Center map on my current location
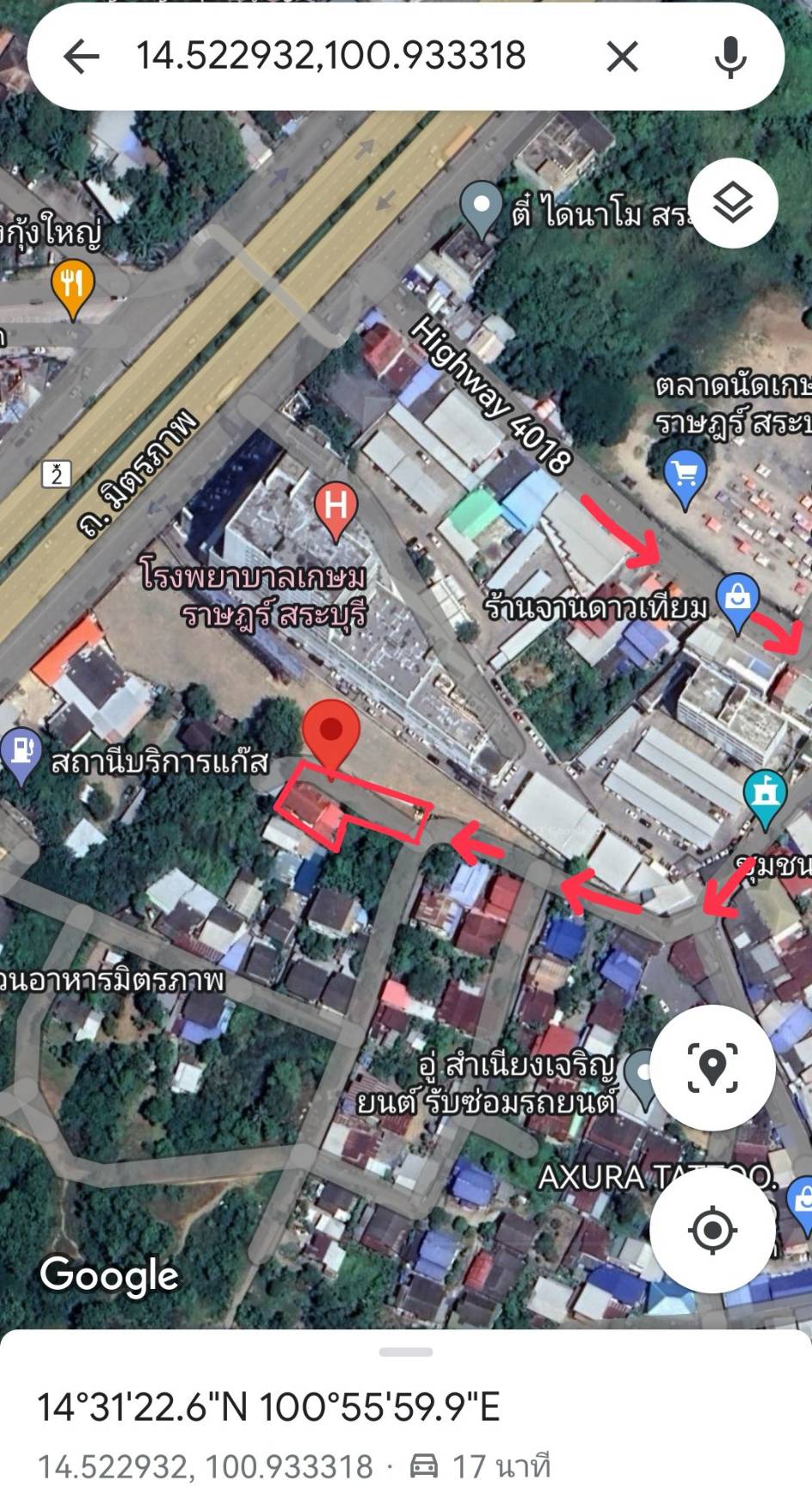The width and height of the screenshot is (812, 1492). point(712,1230)
